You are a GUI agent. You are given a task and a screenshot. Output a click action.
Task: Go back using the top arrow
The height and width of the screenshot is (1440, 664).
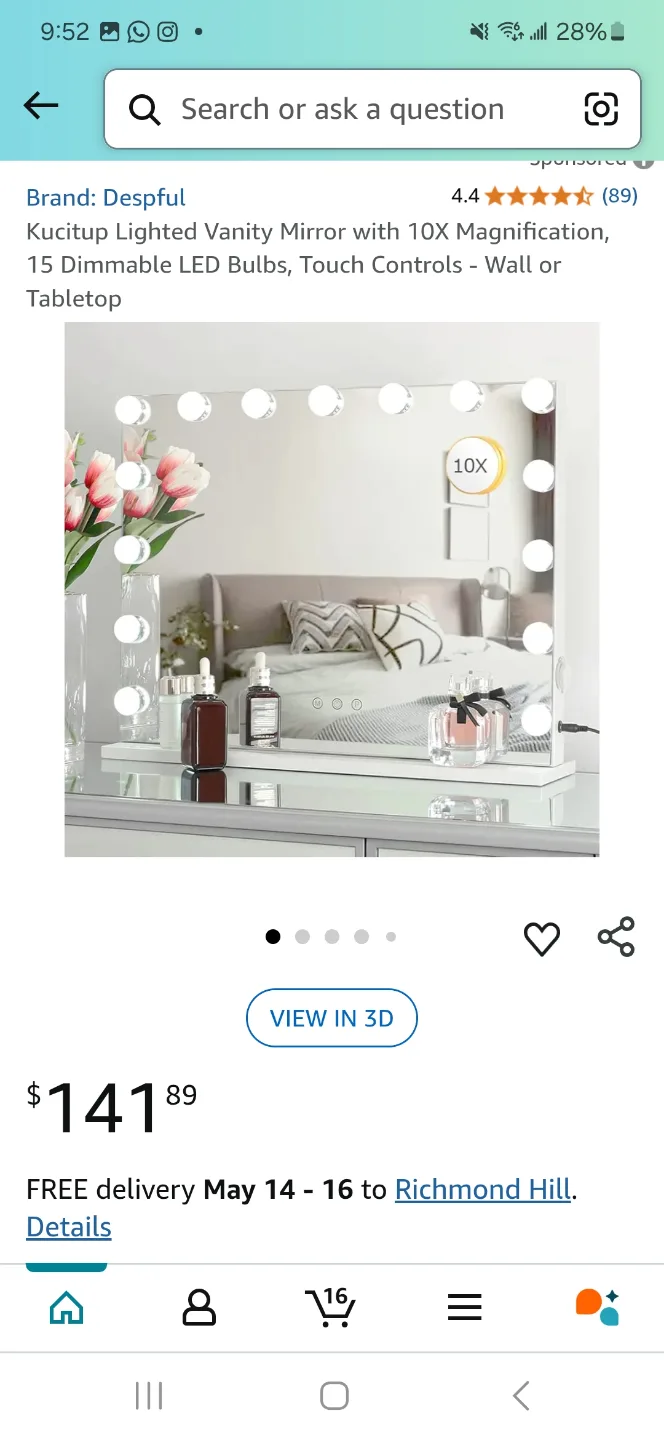pyautogui.click(x=41, y=106)
